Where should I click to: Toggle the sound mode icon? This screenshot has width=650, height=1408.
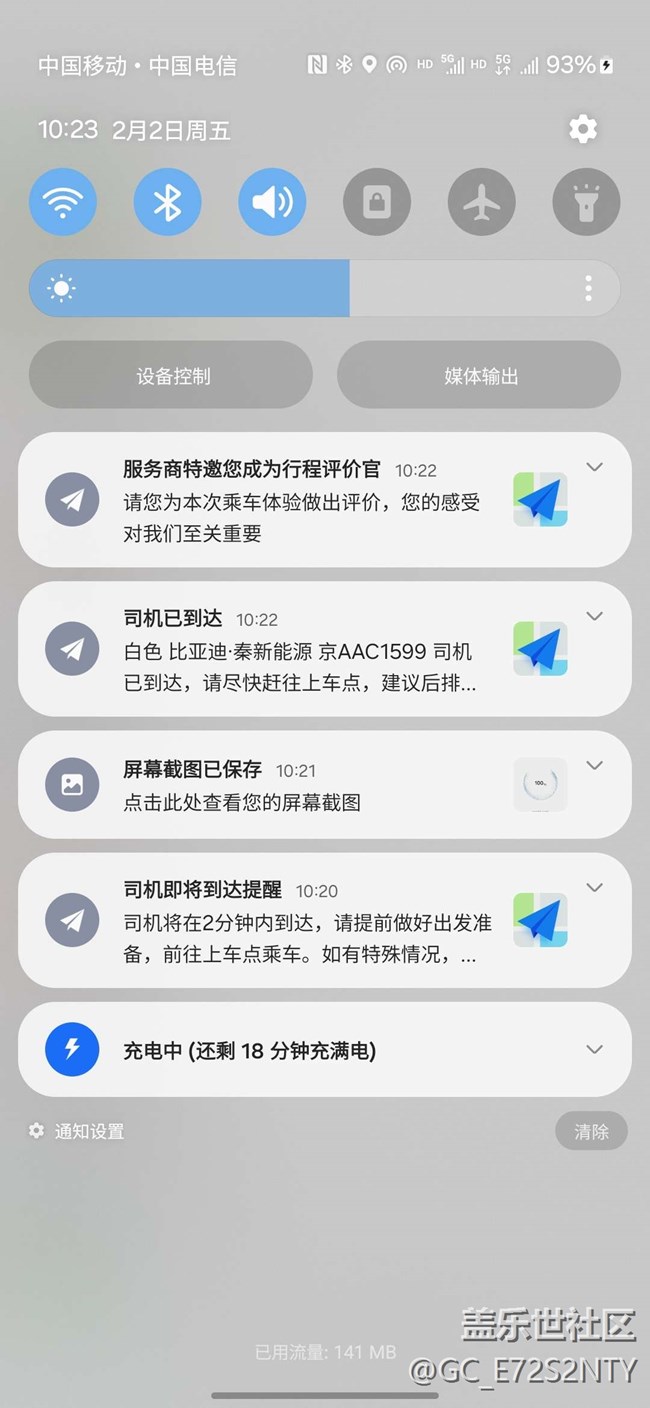[272, 202]
